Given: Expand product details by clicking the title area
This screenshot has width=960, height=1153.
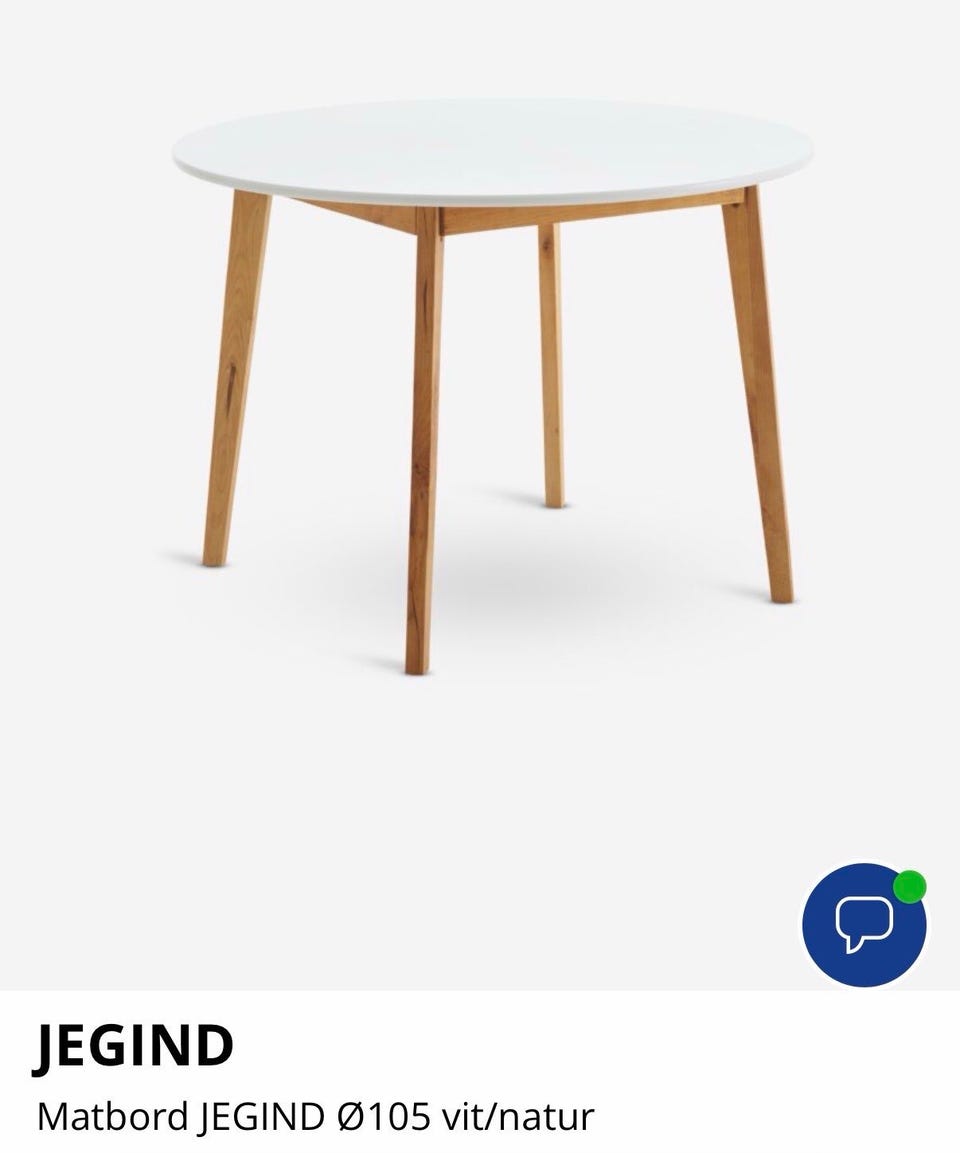Looking at the screenshot, I should [x=135, y=1048].
